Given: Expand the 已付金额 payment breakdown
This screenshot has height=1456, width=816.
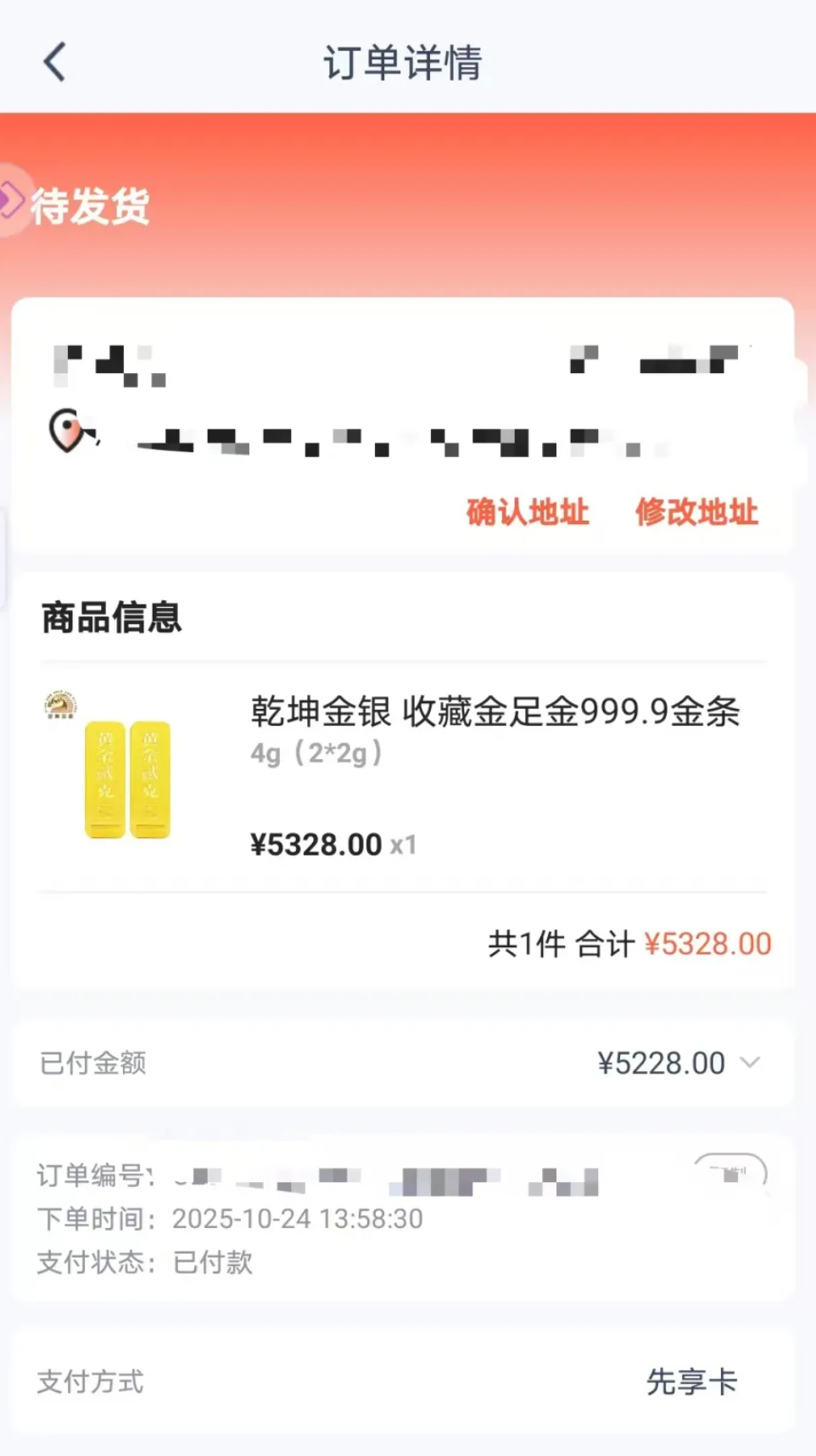Looking at the screenshot, I should click(749, 1063).
